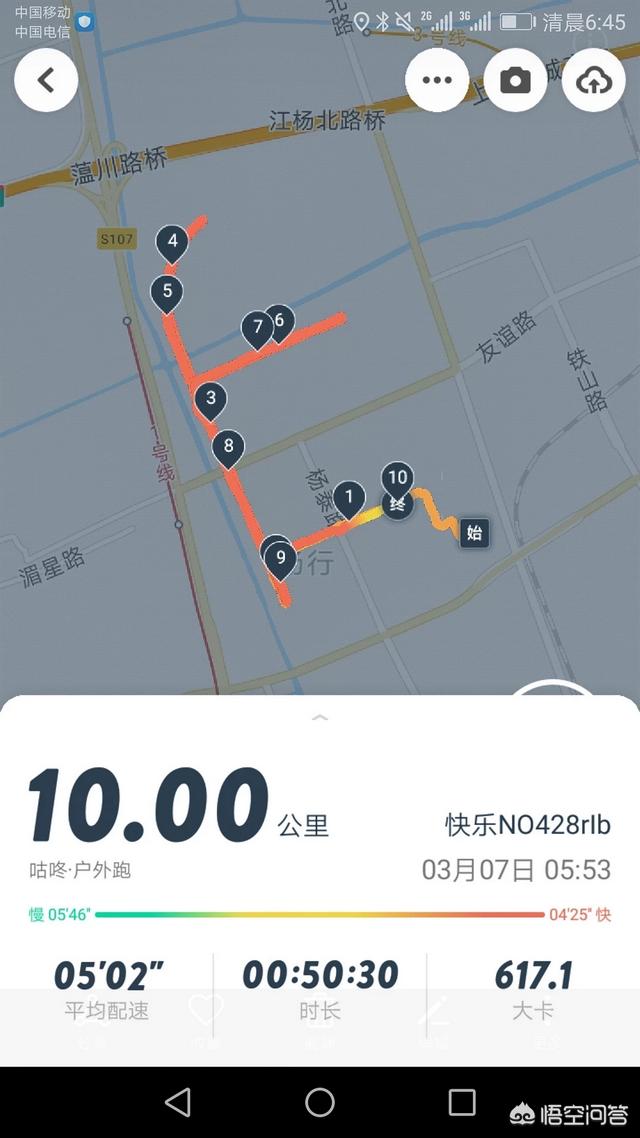
Task: Go back using the top-left arrow
Action: click(46, 81)
